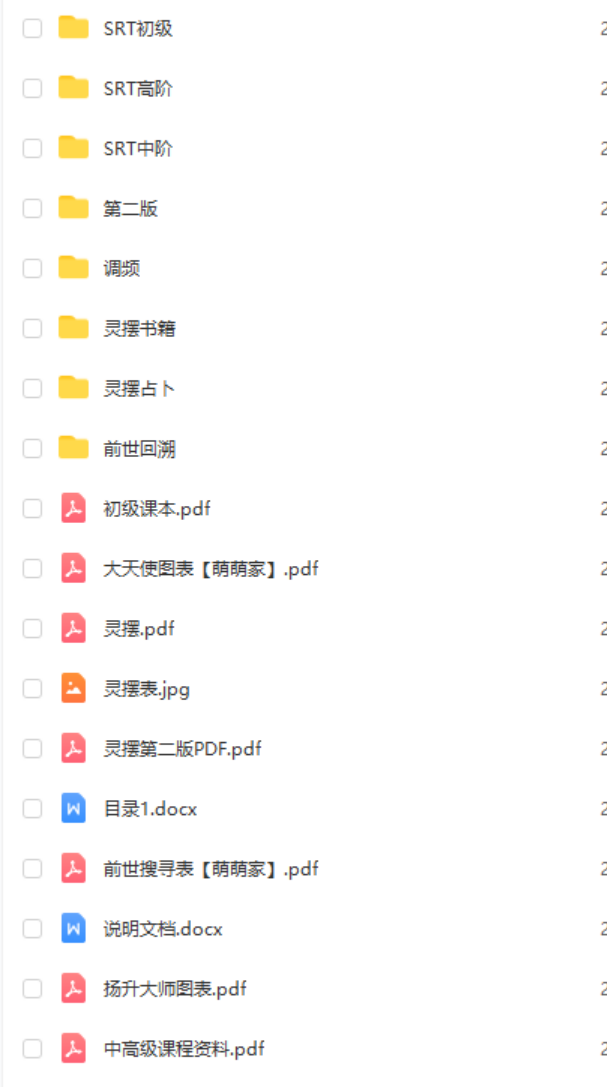The image size is (607, 1087).
Task: Open the SRT高阶 folder
Action: pos(138,89)
